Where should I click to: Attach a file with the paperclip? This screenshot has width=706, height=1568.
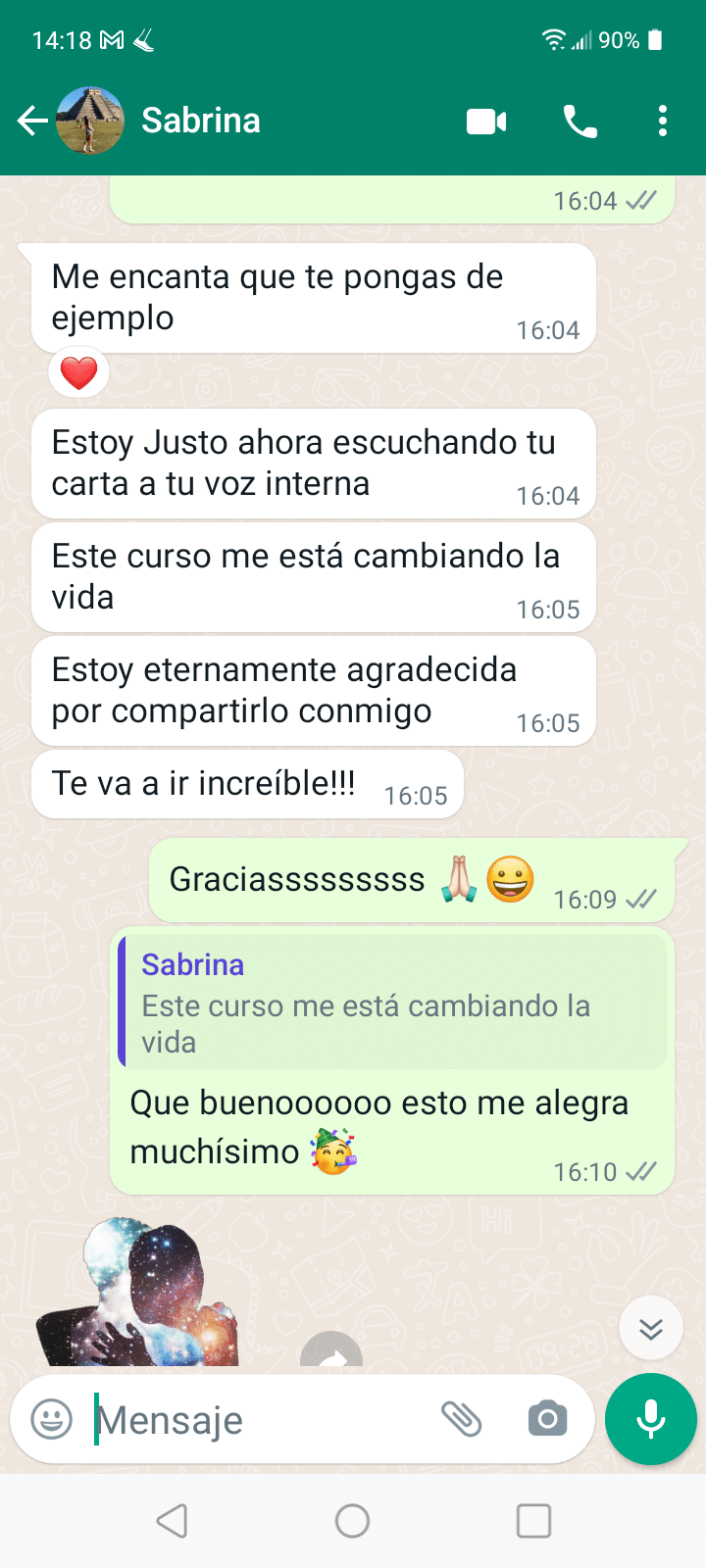[x=461, y=1419]
